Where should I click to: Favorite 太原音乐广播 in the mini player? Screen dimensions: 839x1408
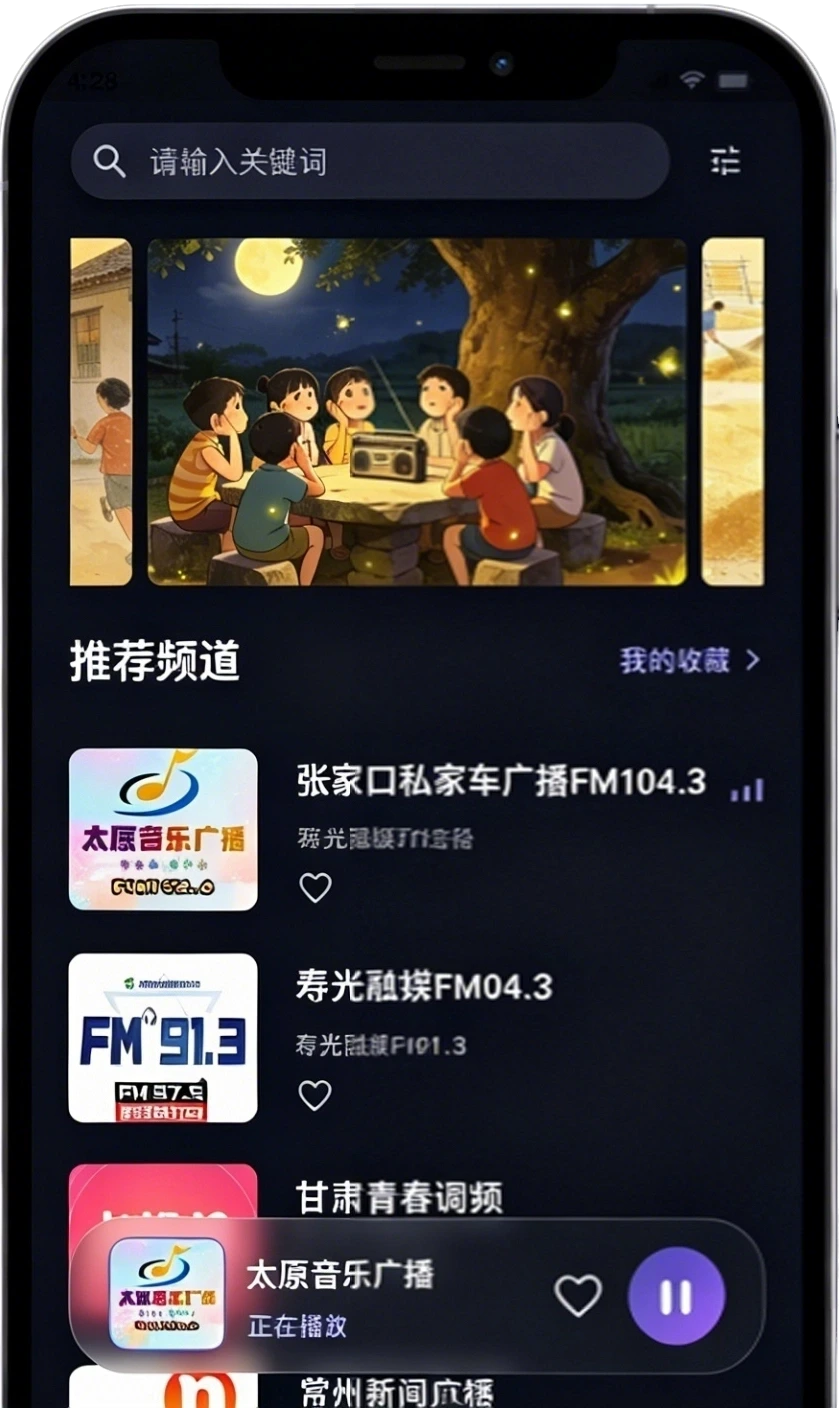[x=577, y=1293]
